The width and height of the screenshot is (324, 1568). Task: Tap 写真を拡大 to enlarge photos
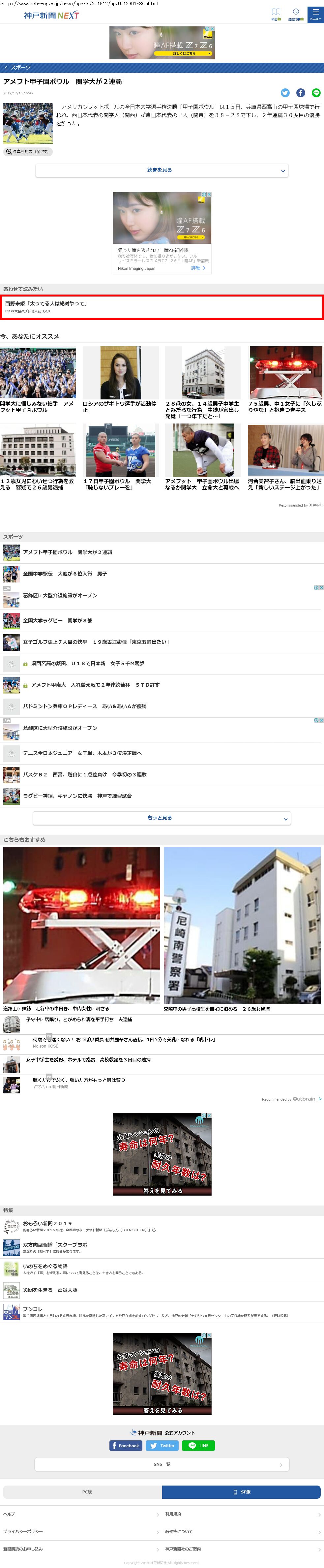click(x=27, y=152)
